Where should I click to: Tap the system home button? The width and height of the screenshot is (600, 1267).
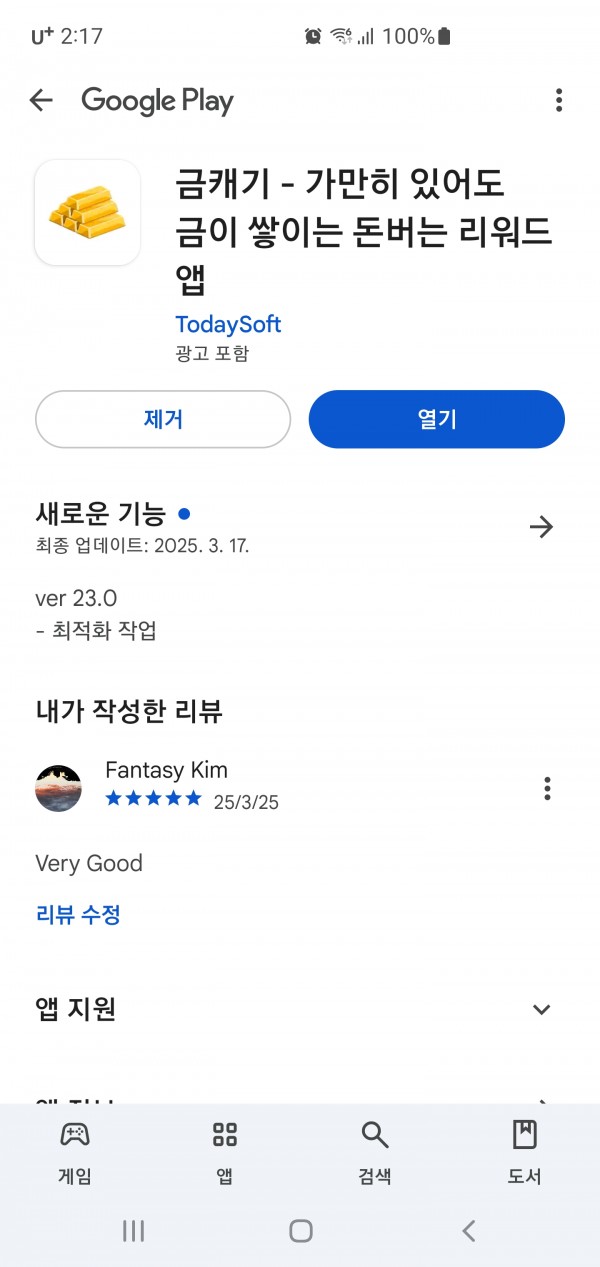pos(301,1231)
